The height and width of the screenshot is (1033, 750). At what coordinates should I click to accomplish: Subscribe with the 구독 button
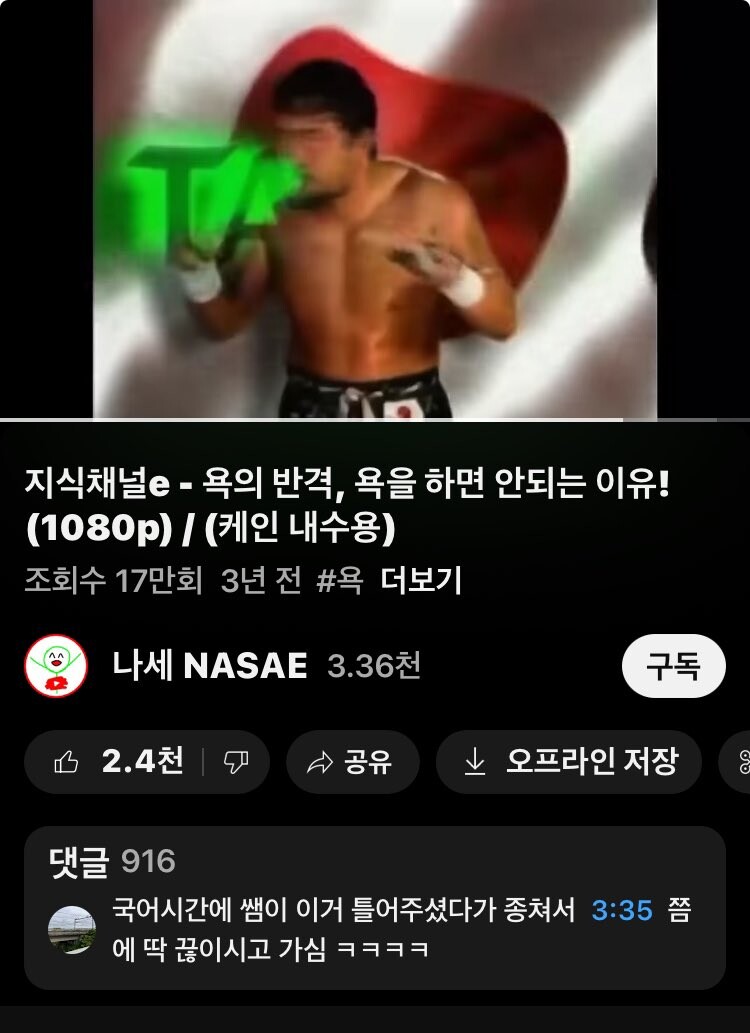pyautogui.click(x=673, y=665)
